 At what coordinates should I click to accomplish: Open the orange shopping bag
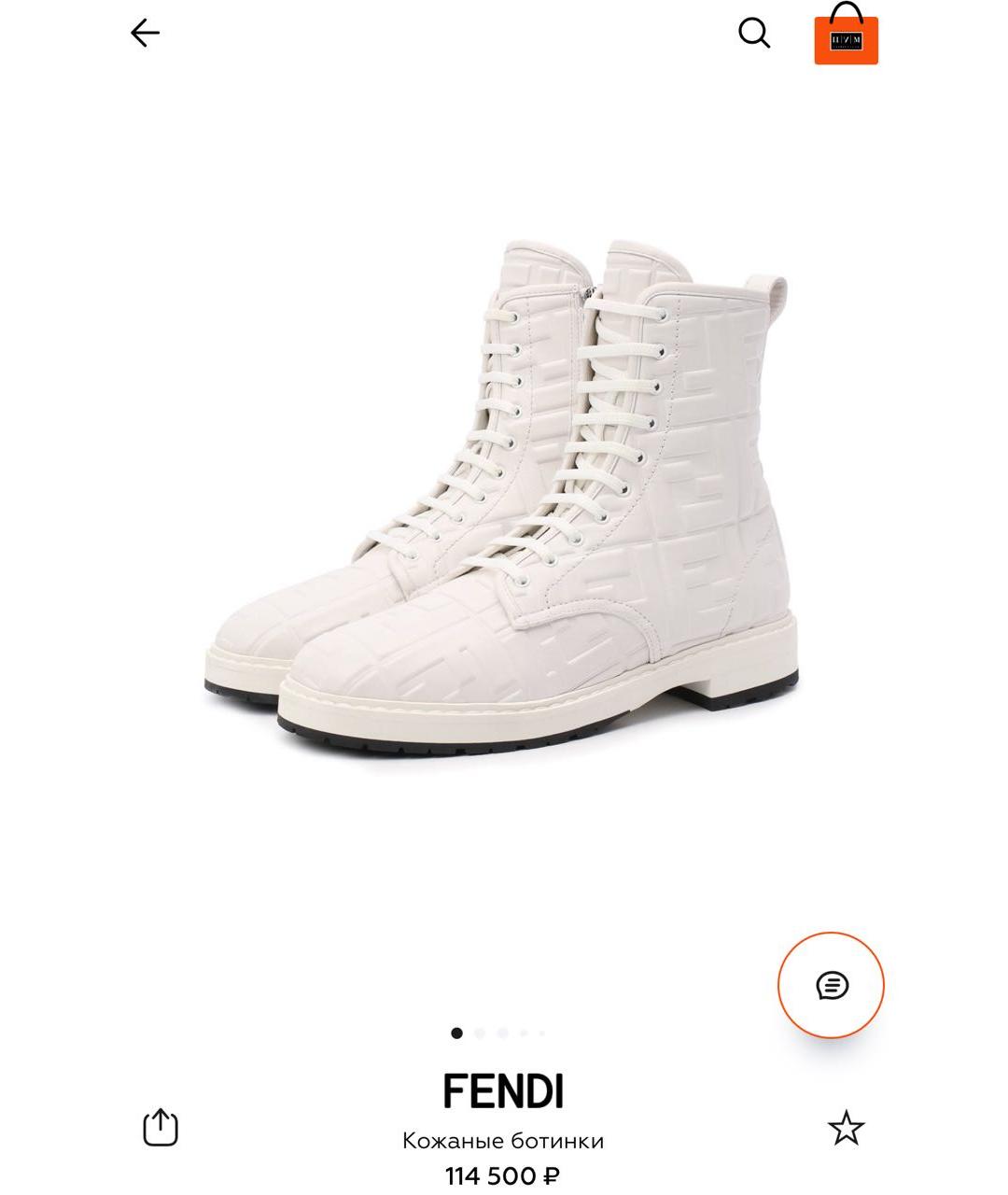[846, 35]
